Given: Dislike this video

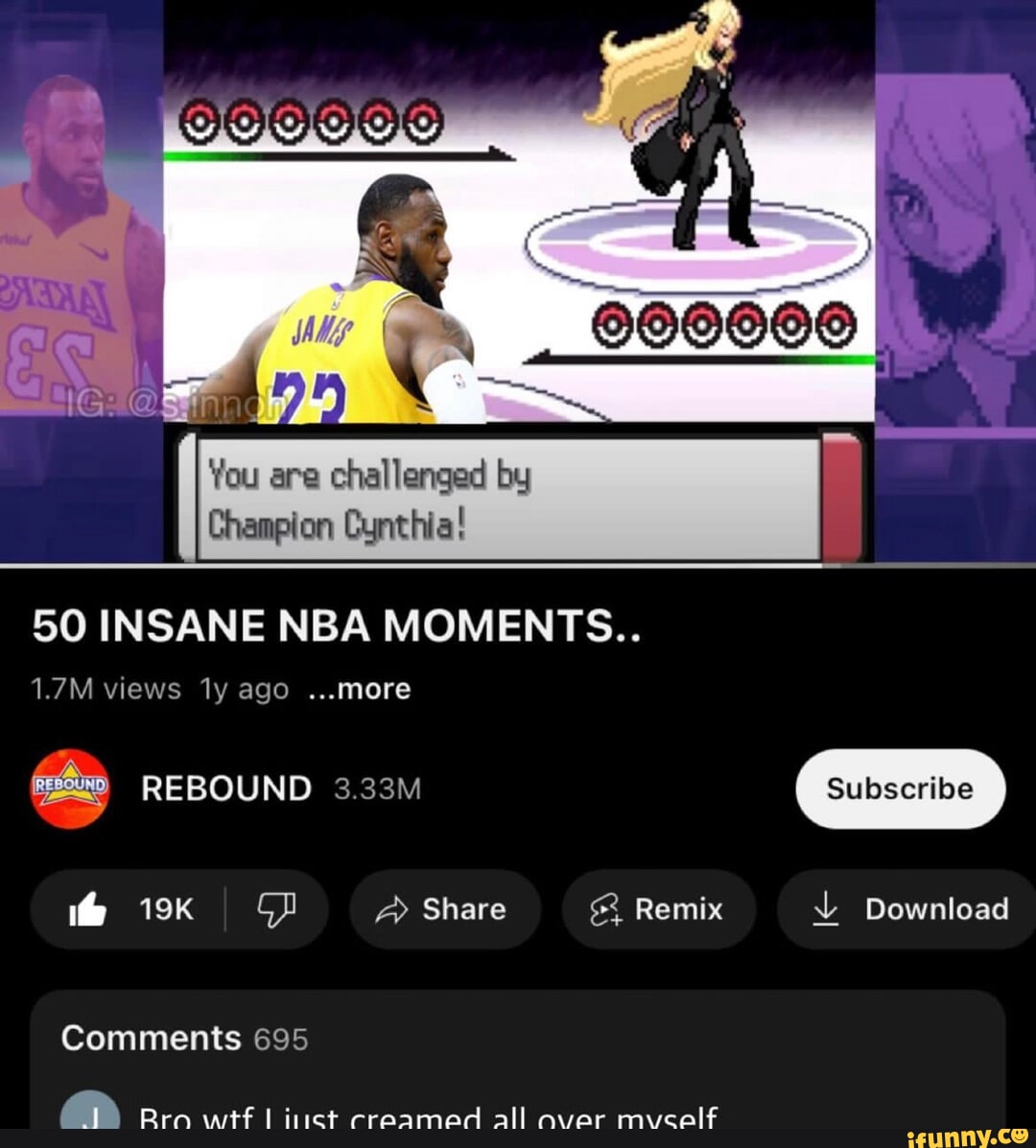Looking at the screenshot, I should tap(276, 909).
